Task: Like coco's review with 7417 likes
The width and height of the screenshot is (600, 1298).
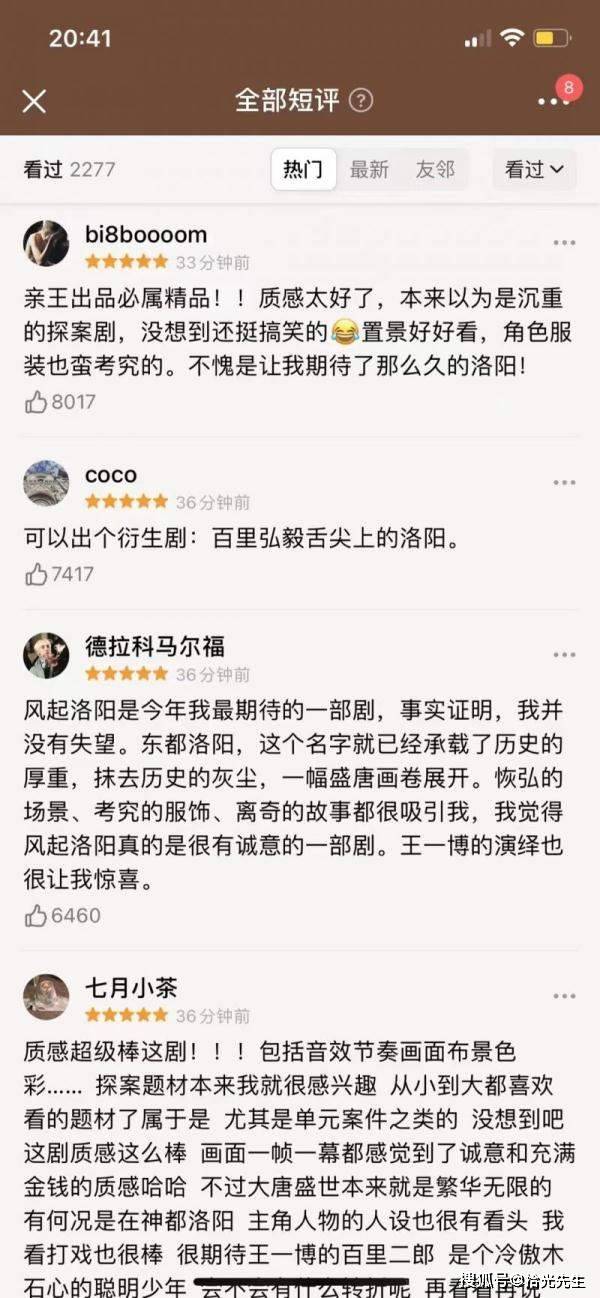Action: point(37,574)
